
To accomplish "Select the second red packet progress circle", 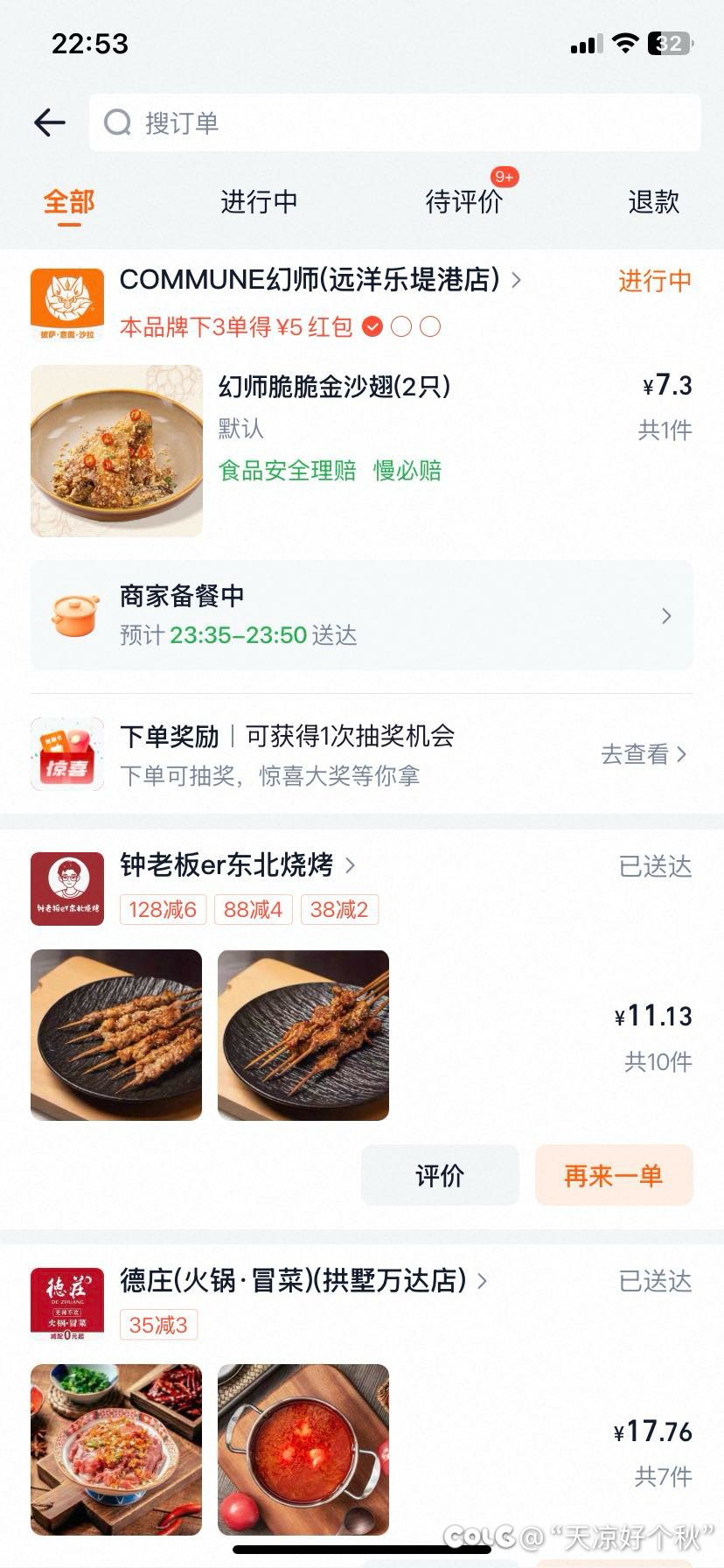I will [402, 326].
